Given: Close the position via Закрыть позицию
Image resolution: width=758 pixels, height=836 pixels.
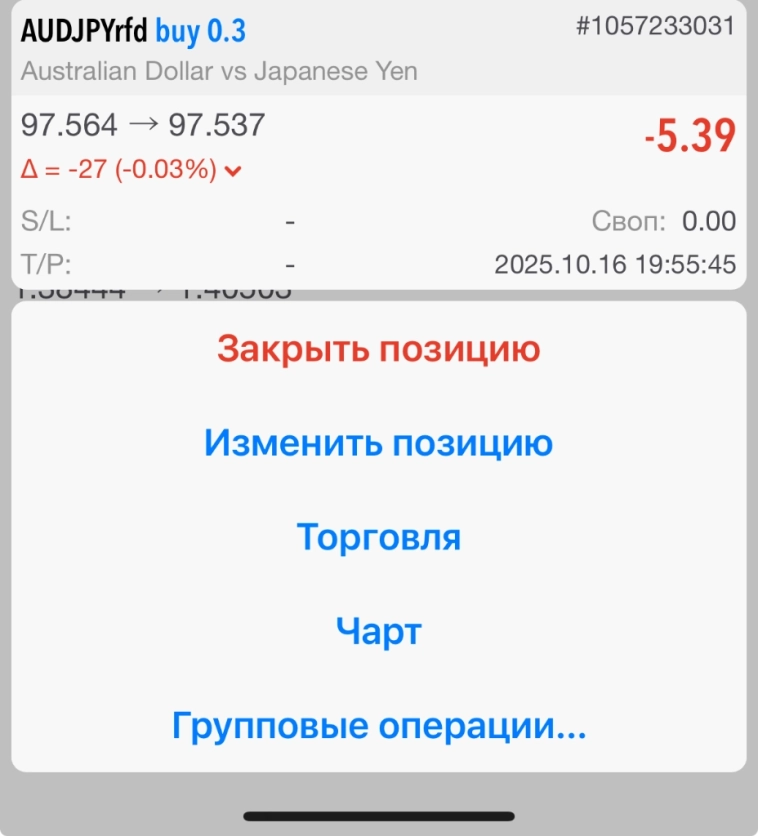Looking at the screenshot, I should click(x=378, y=349).
